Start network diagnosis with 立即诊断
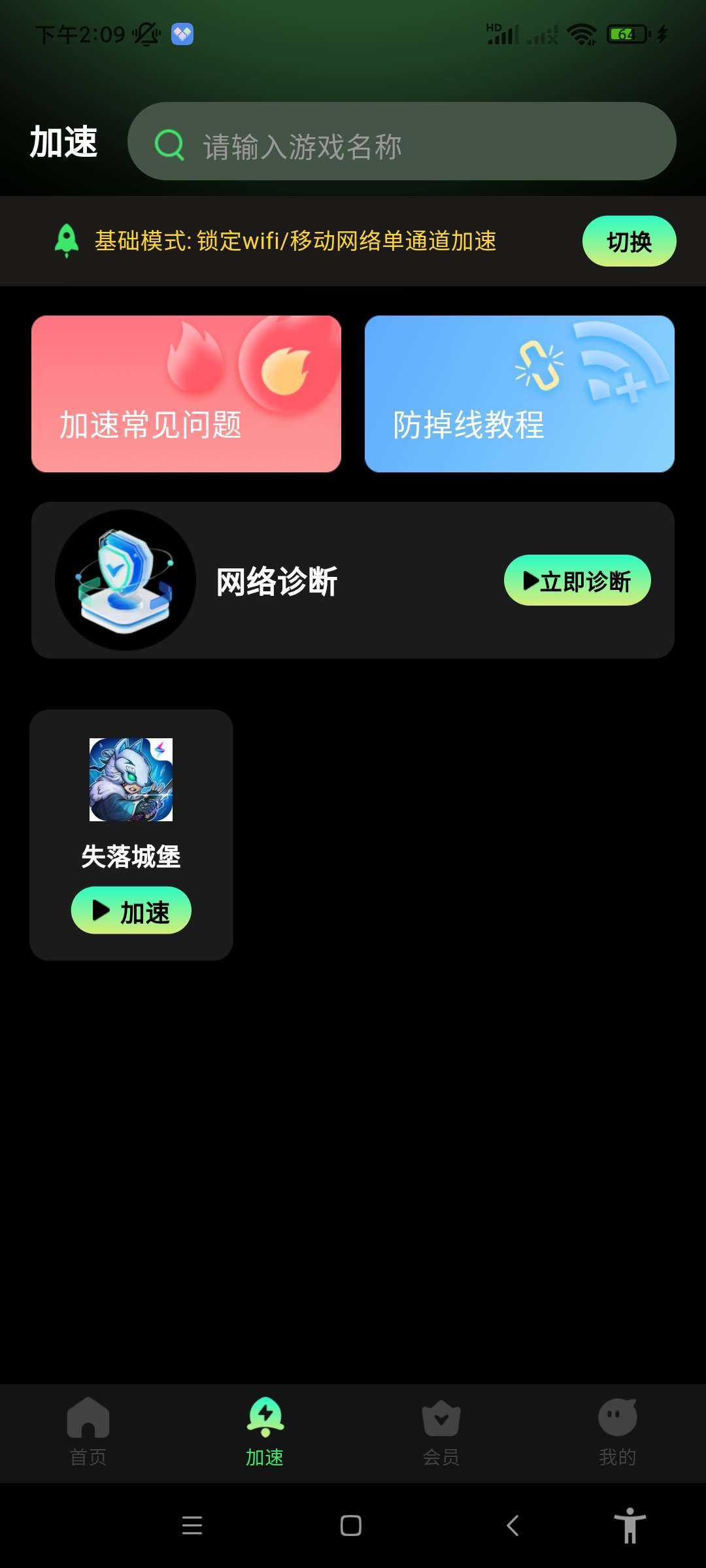The image size is (706, 1568). click(x=577, y=580)
